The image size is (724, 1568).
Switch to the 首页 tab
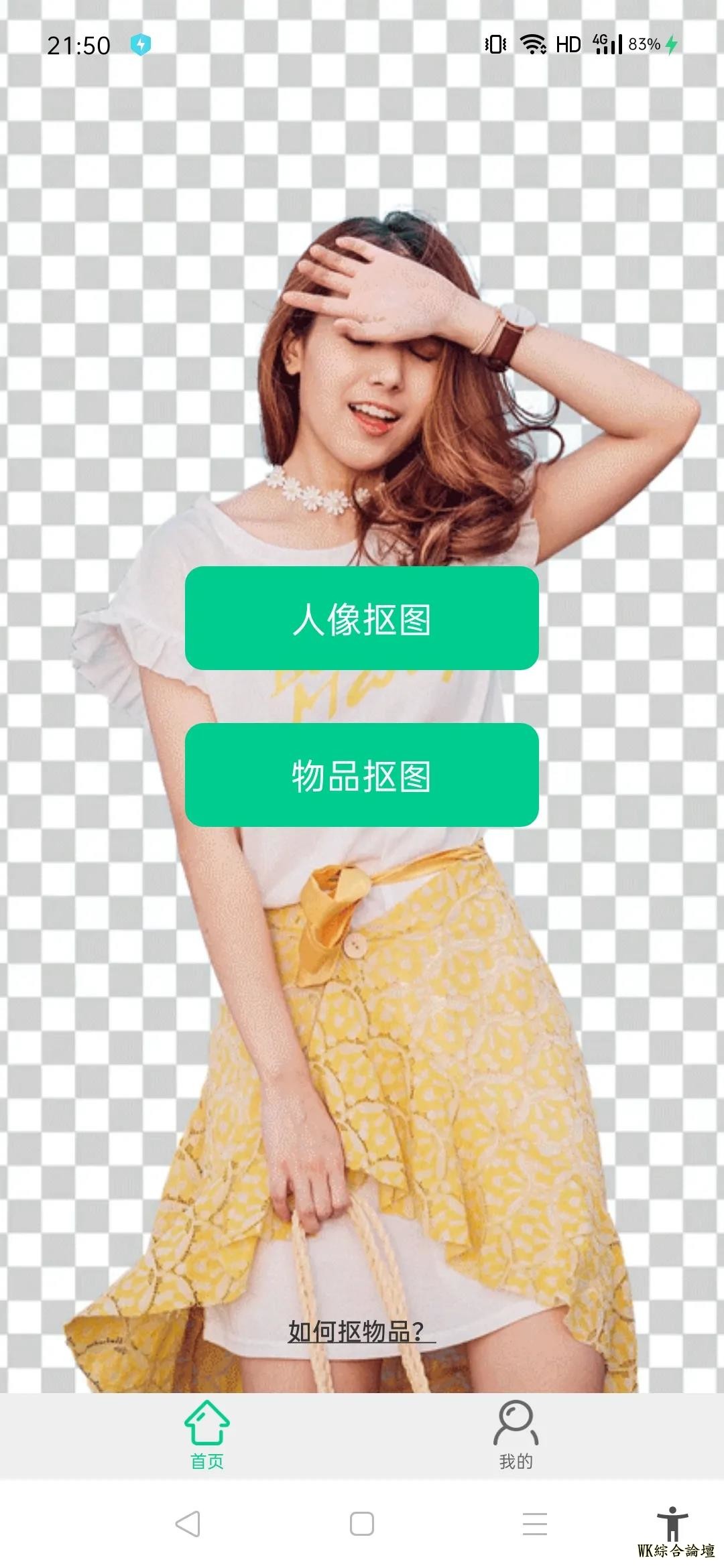tap(207, 1434)
